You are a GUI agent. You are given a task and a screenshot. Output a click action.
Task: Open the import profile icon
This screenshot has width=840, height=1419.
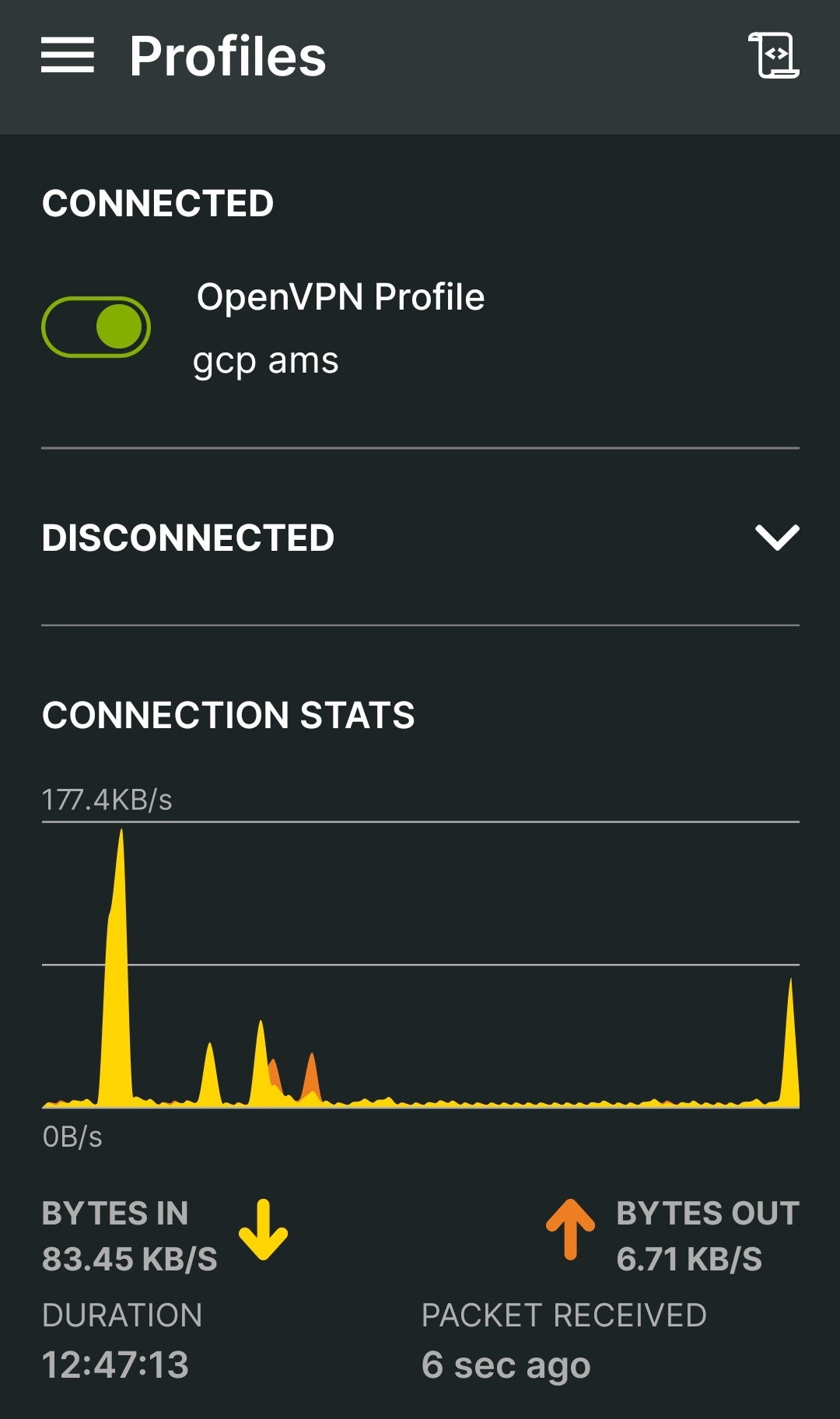(x=774, y=55)
